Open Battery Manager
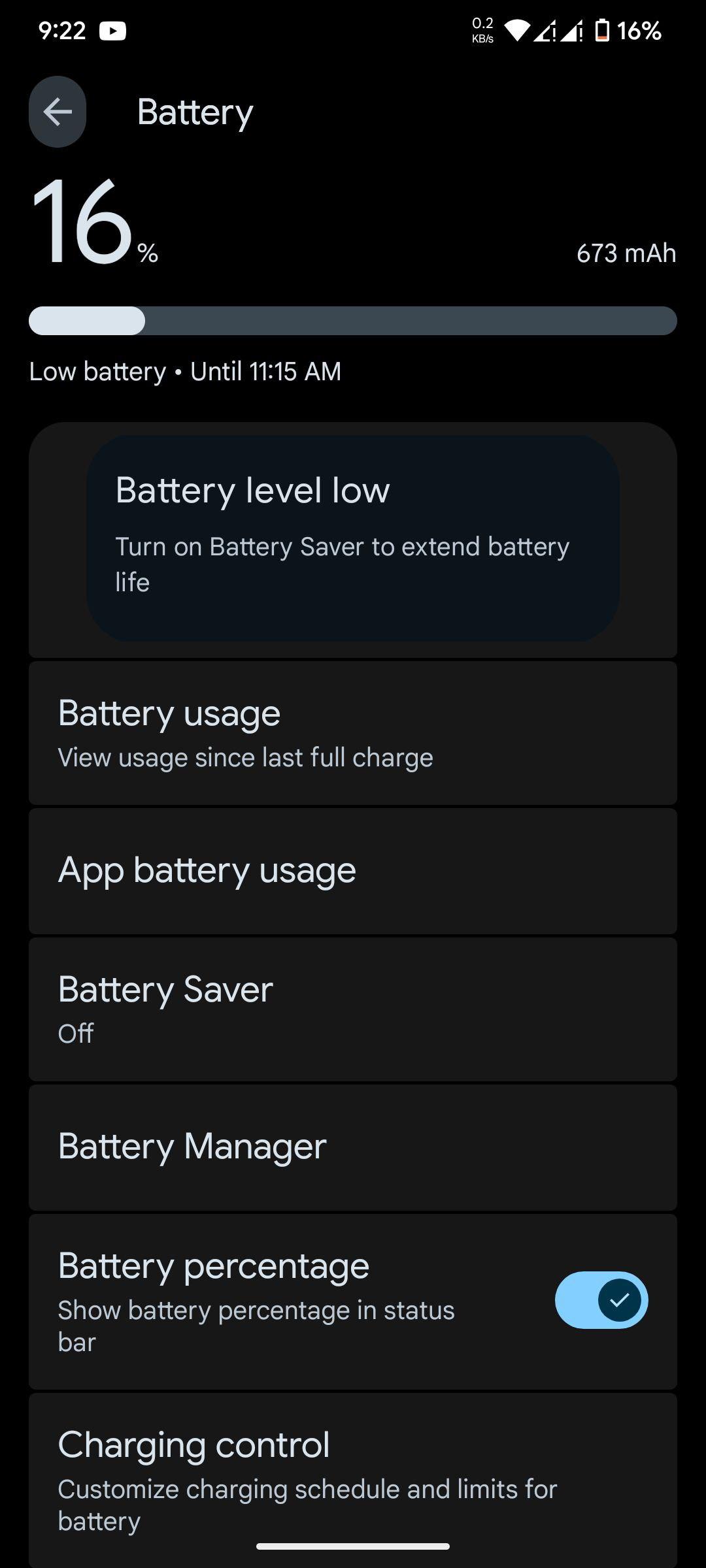Viewport: 706px width, 1568px height. click(353, 1147)
